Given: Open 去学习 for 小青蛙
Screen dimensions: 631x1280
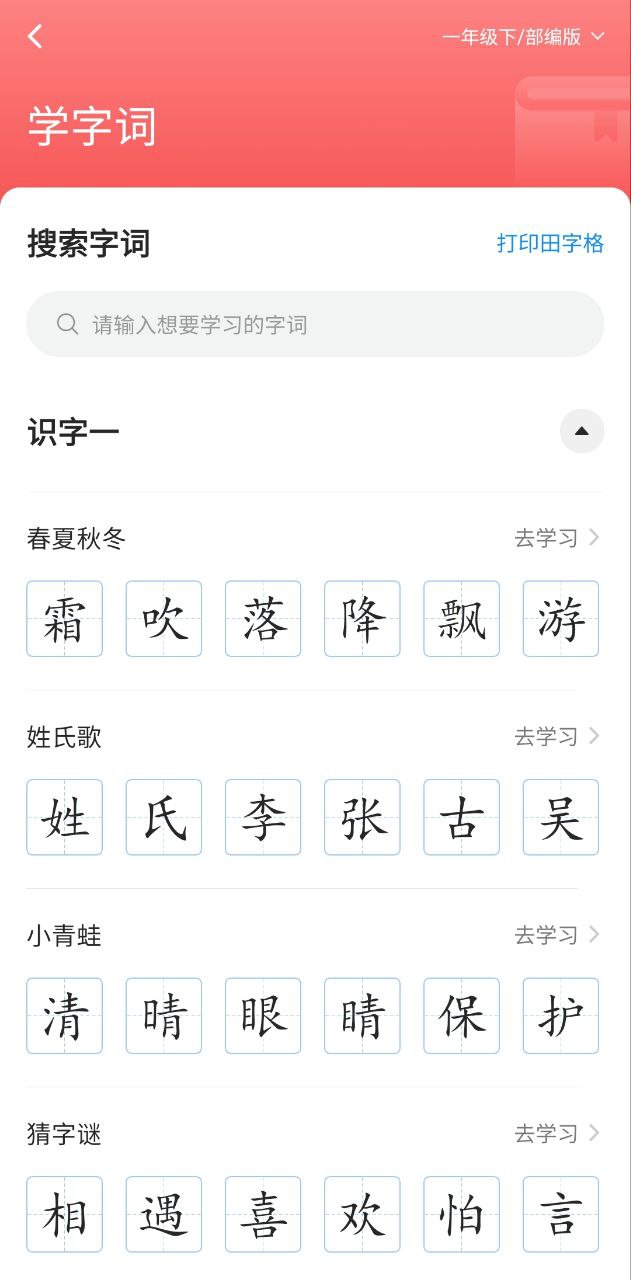Looking at the screenshot, I should click(557, 935).
